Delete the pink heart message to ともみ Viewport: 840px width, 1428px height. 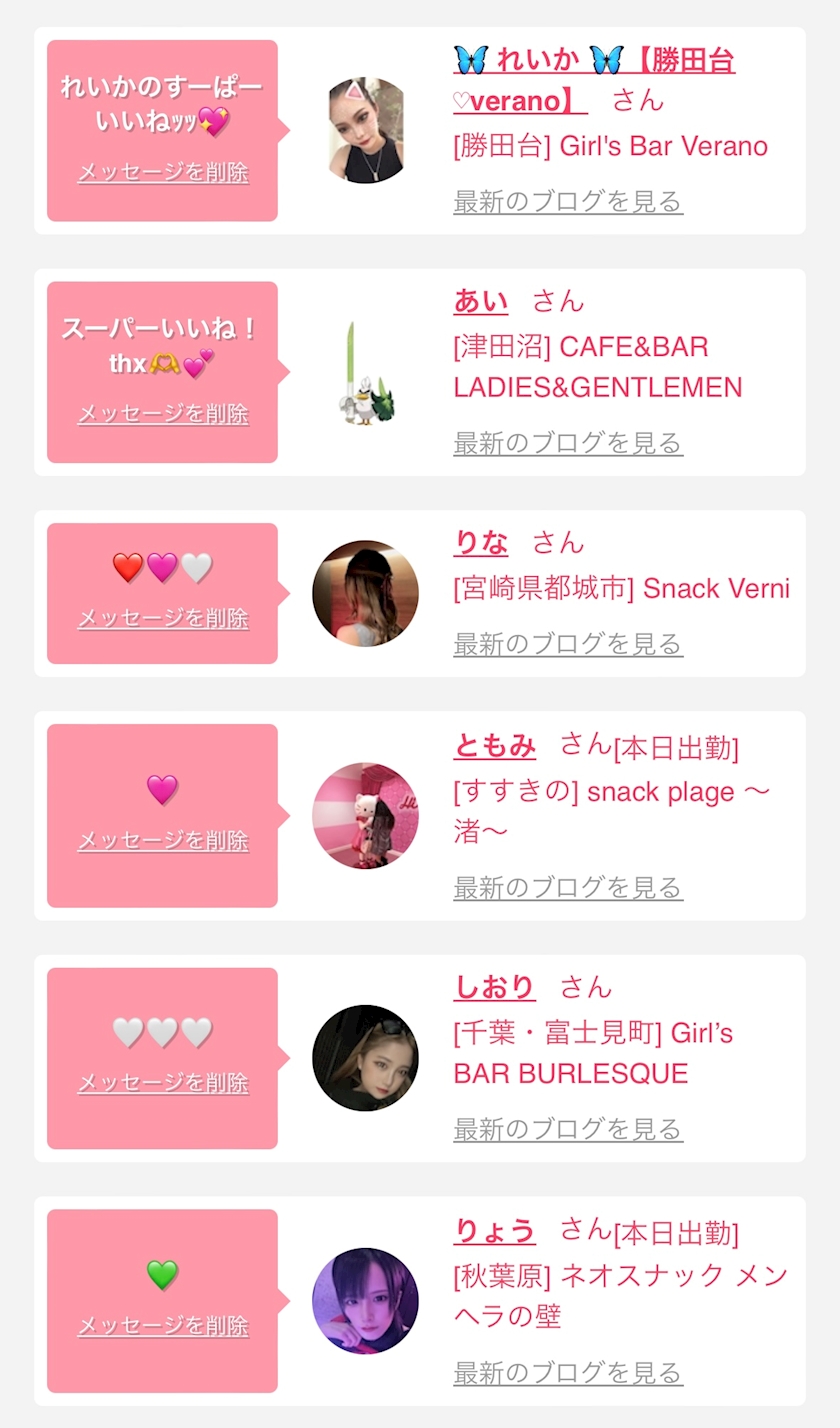(x=163, y=840)
